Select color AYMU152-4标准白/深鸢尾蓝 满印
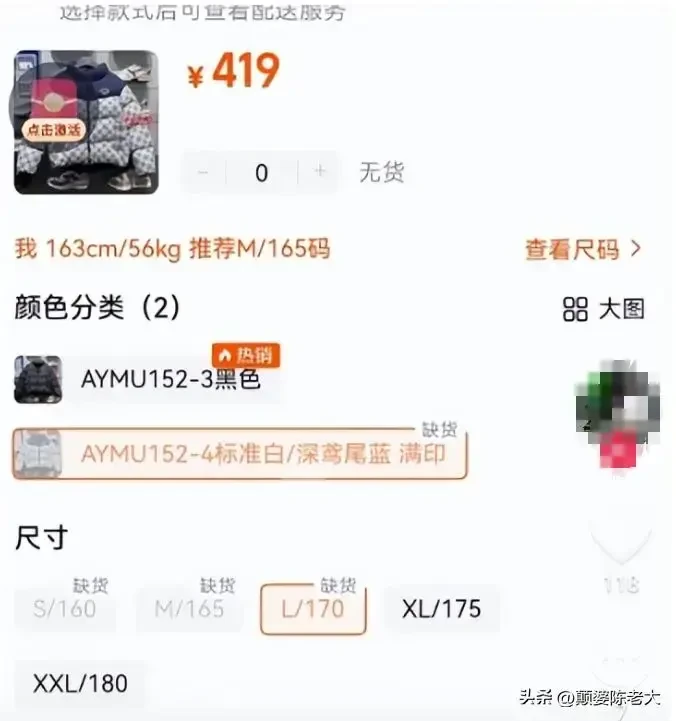 [240, 454]
